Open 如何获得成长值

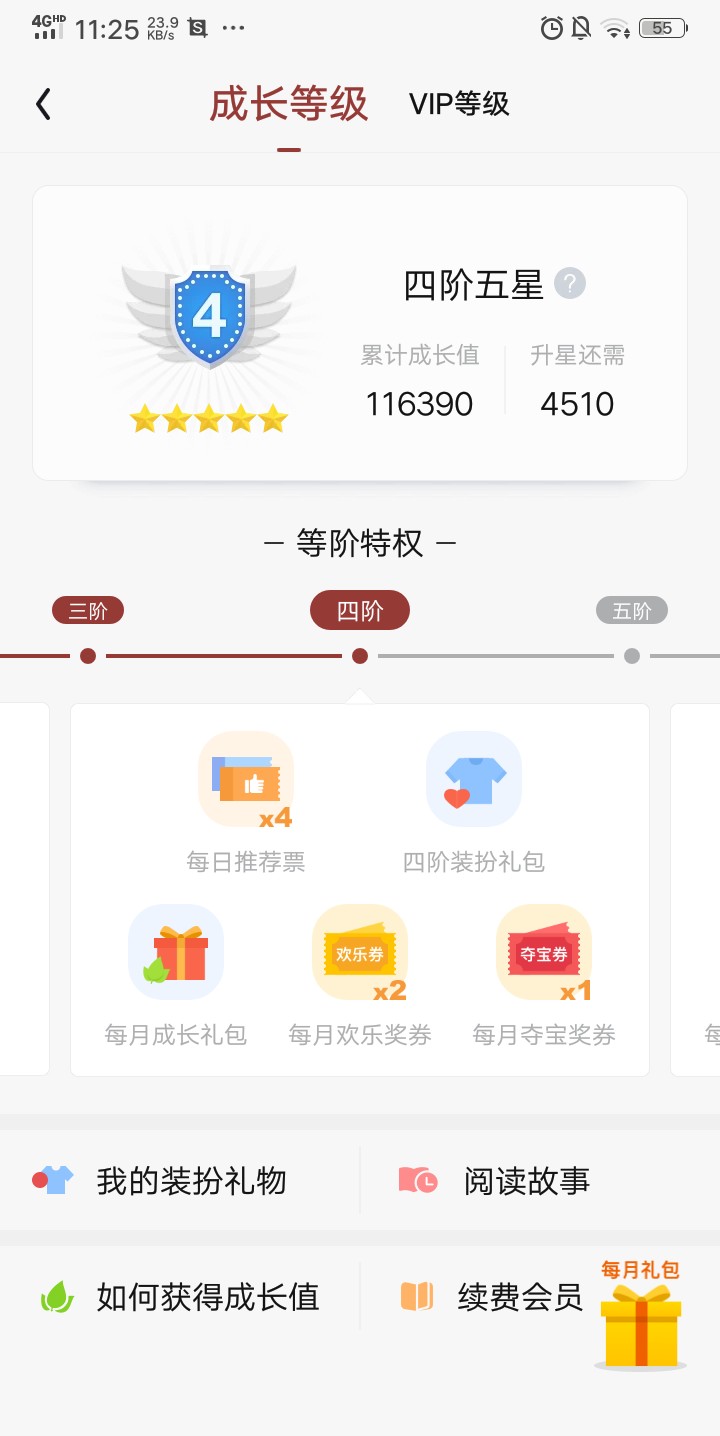[180, 1297]
